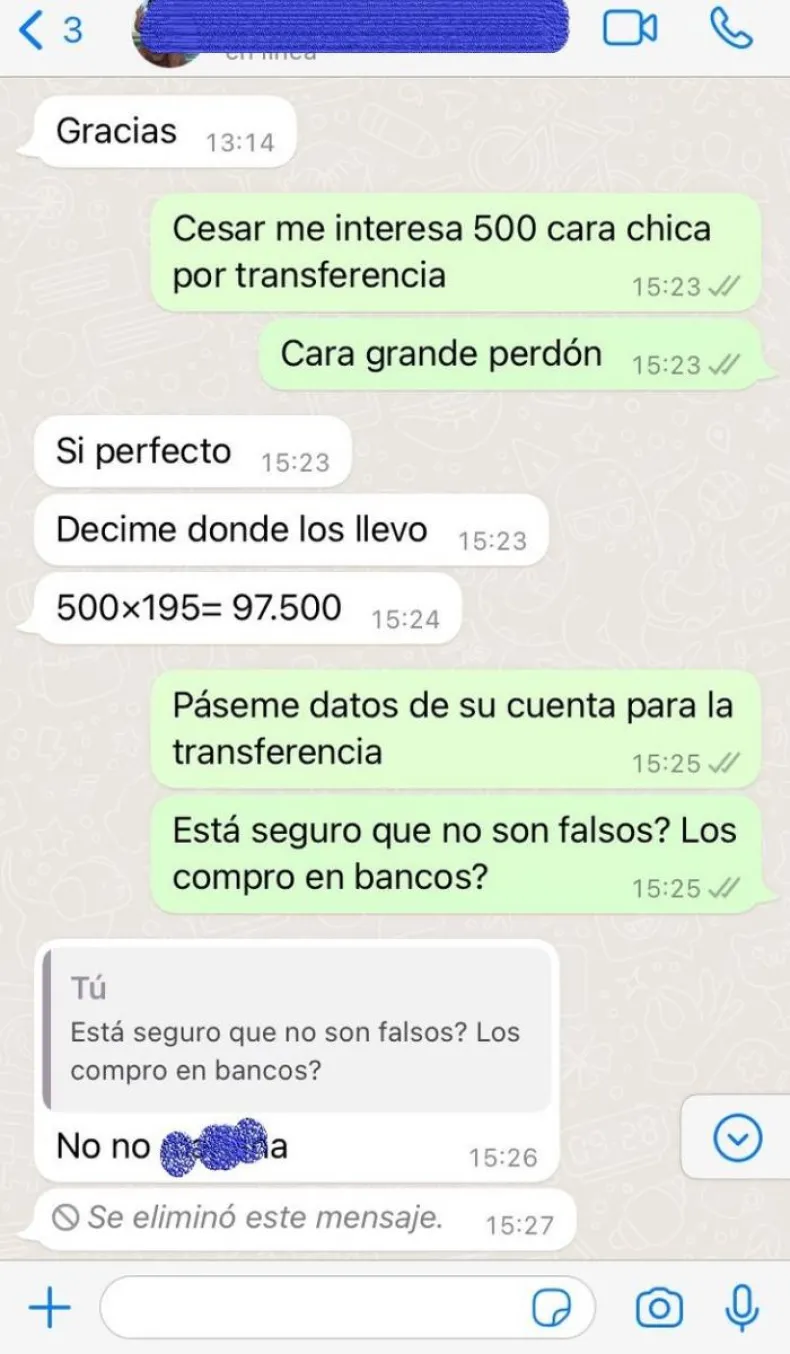This screenshot has height=1354, width=790.
Task: Start a video call with this contact
Action: point(630,29)
